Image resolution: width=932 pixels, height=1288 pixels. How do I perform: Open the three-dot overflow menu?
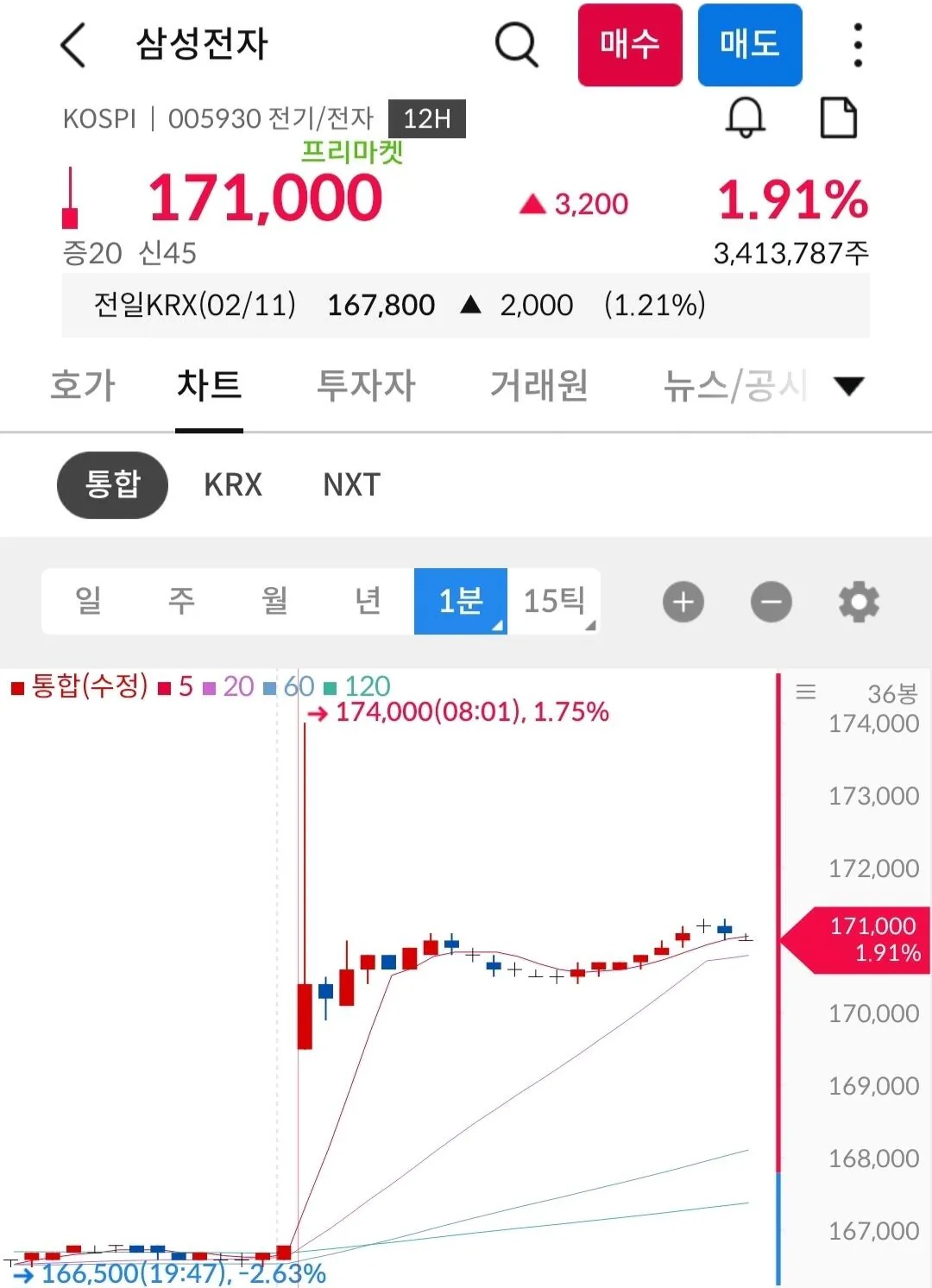pos(857,45)
